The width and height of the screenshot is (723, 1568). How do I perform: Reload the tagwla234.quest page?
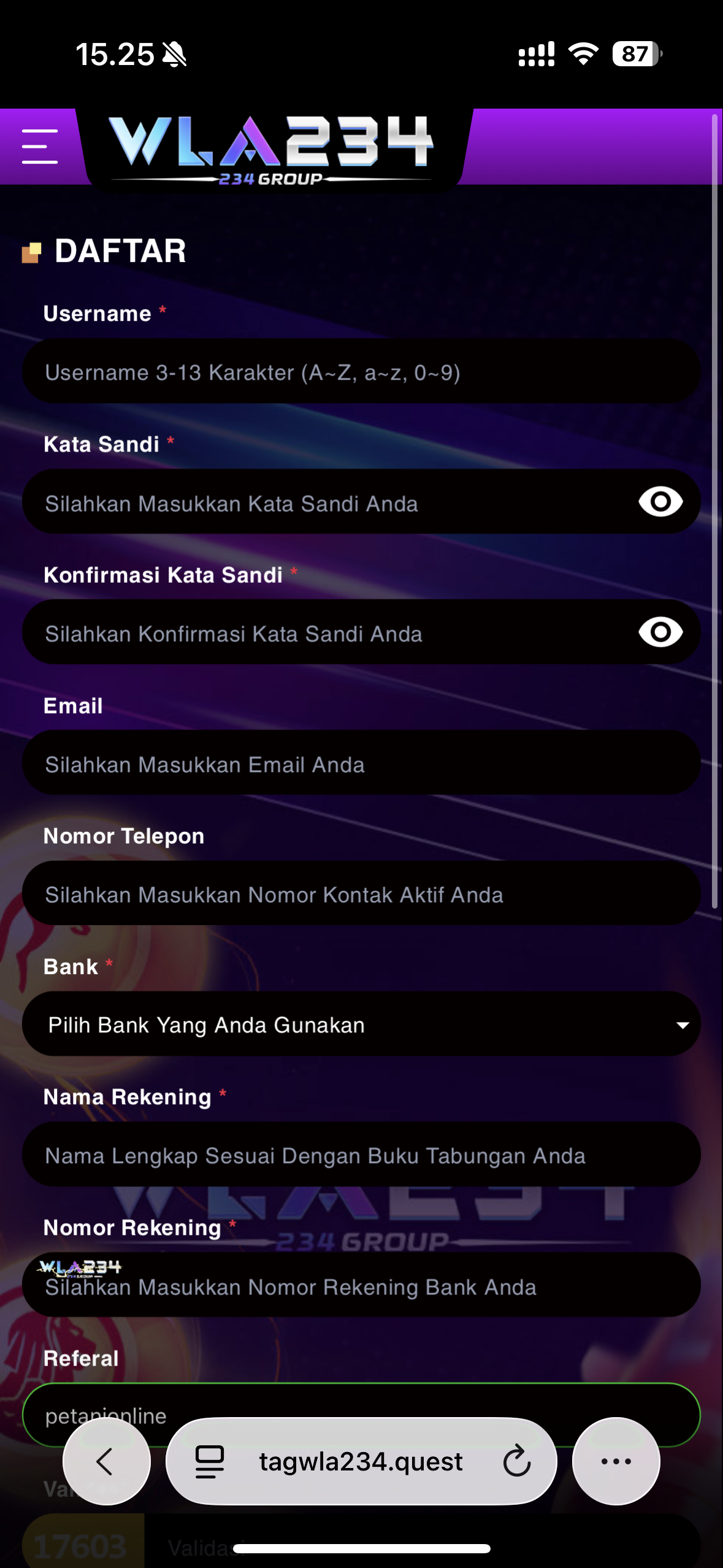click(x=517, y=1461)
